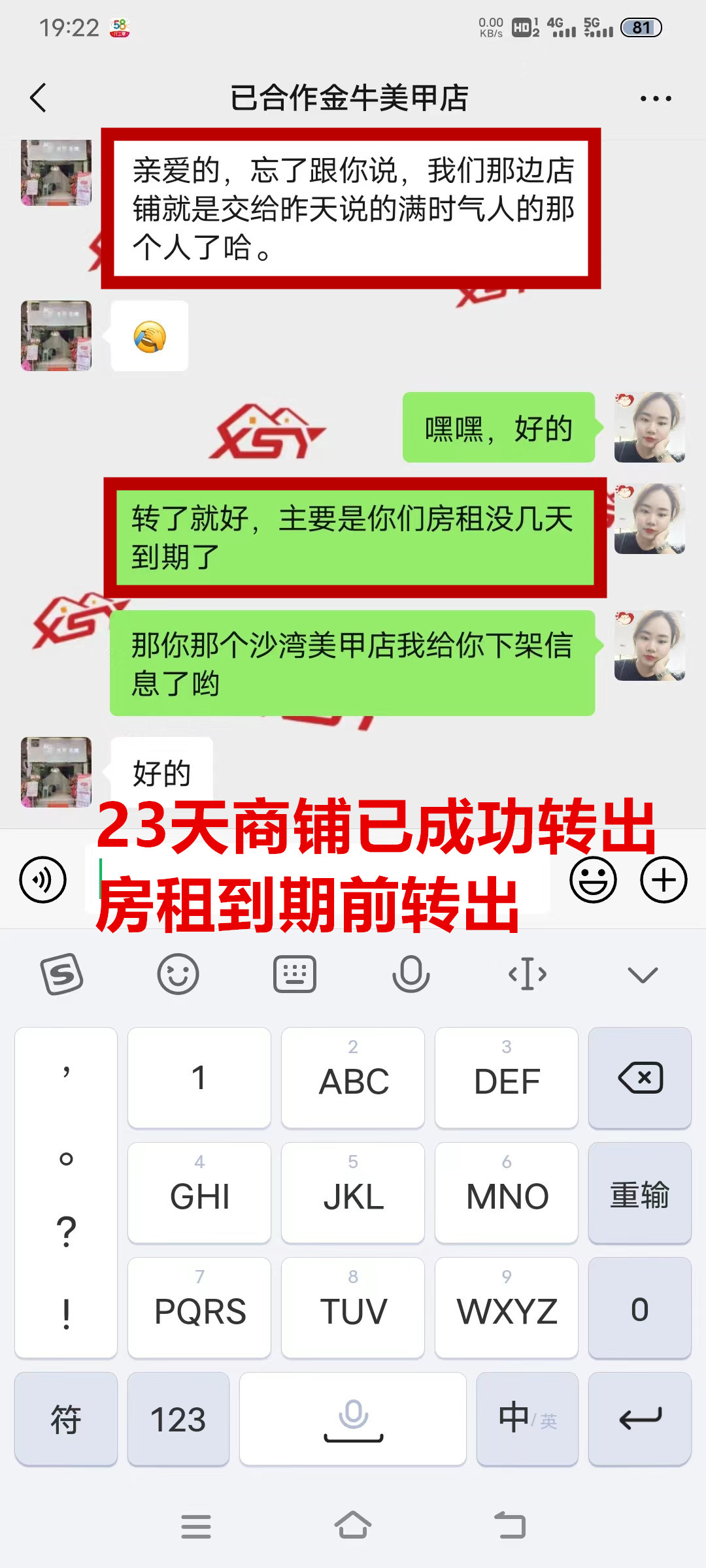The image size is (706, 1568).
Task: Collapse the keyboard with down chevron
Action: tap(642, 974)
